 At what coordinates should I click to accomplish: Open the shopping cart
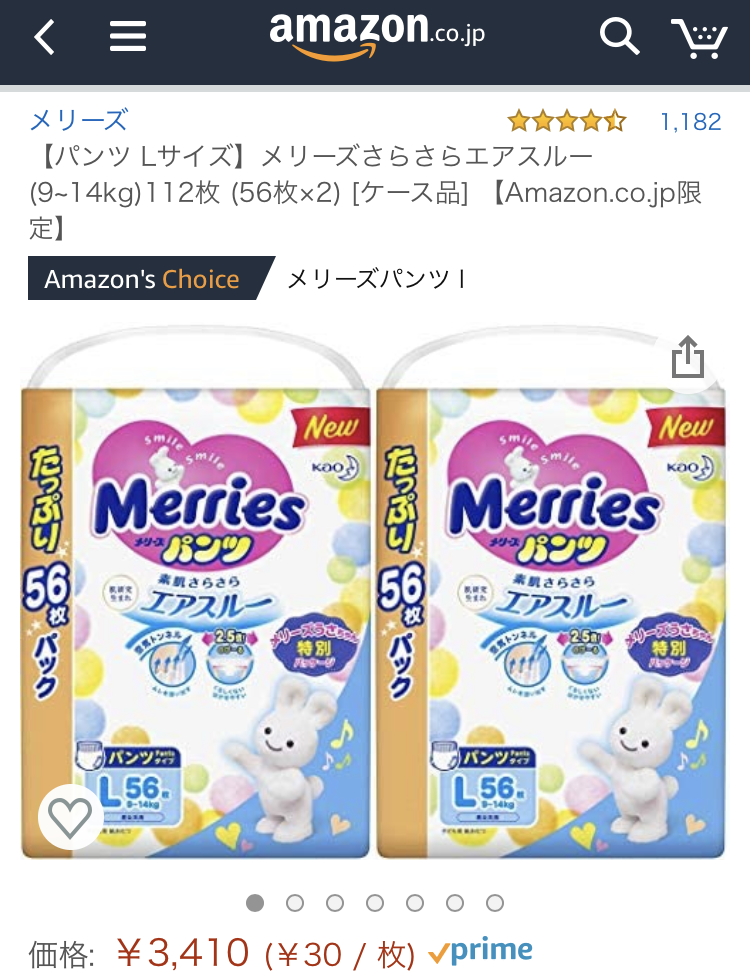(x=699, y=38)
